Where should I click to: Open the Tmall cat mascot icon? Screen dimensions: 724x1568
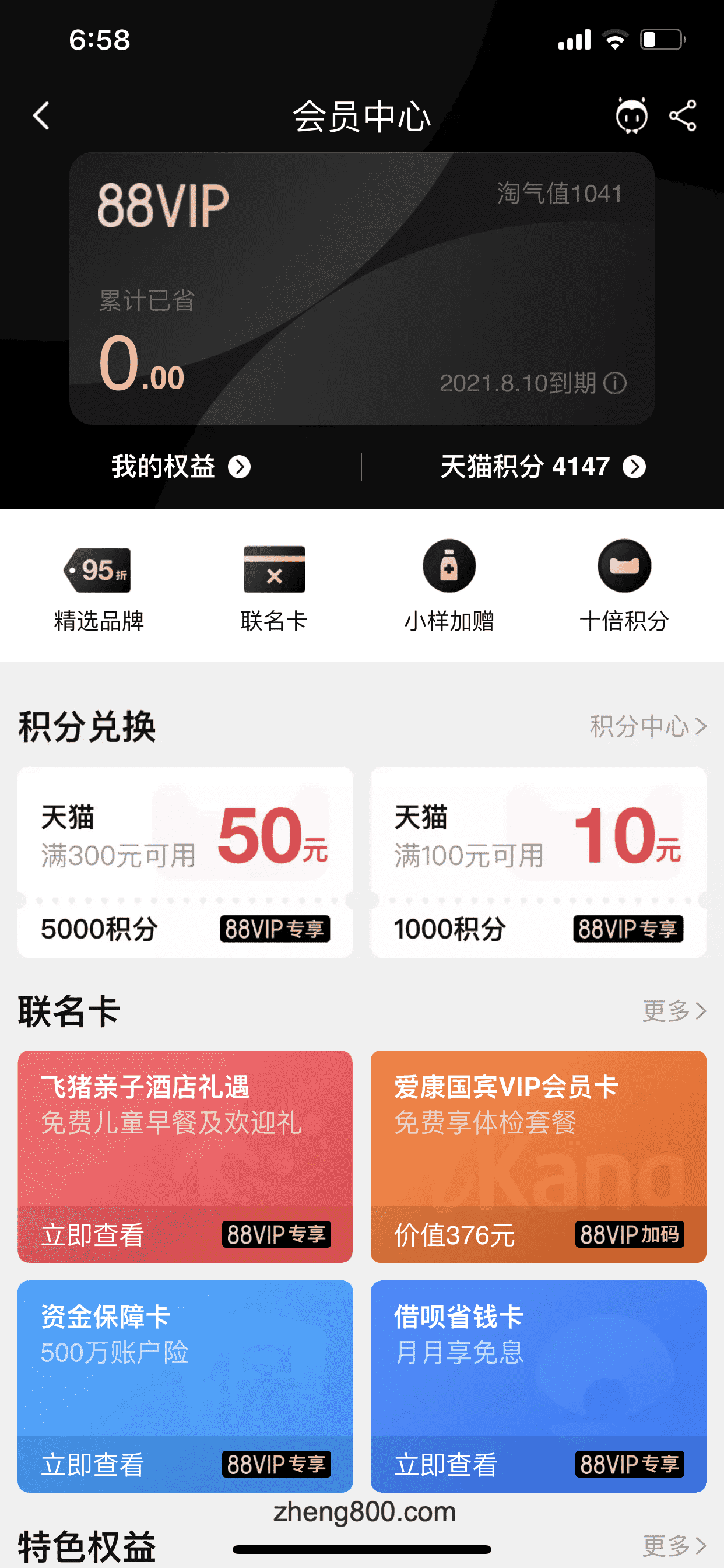tap(631, 115)
